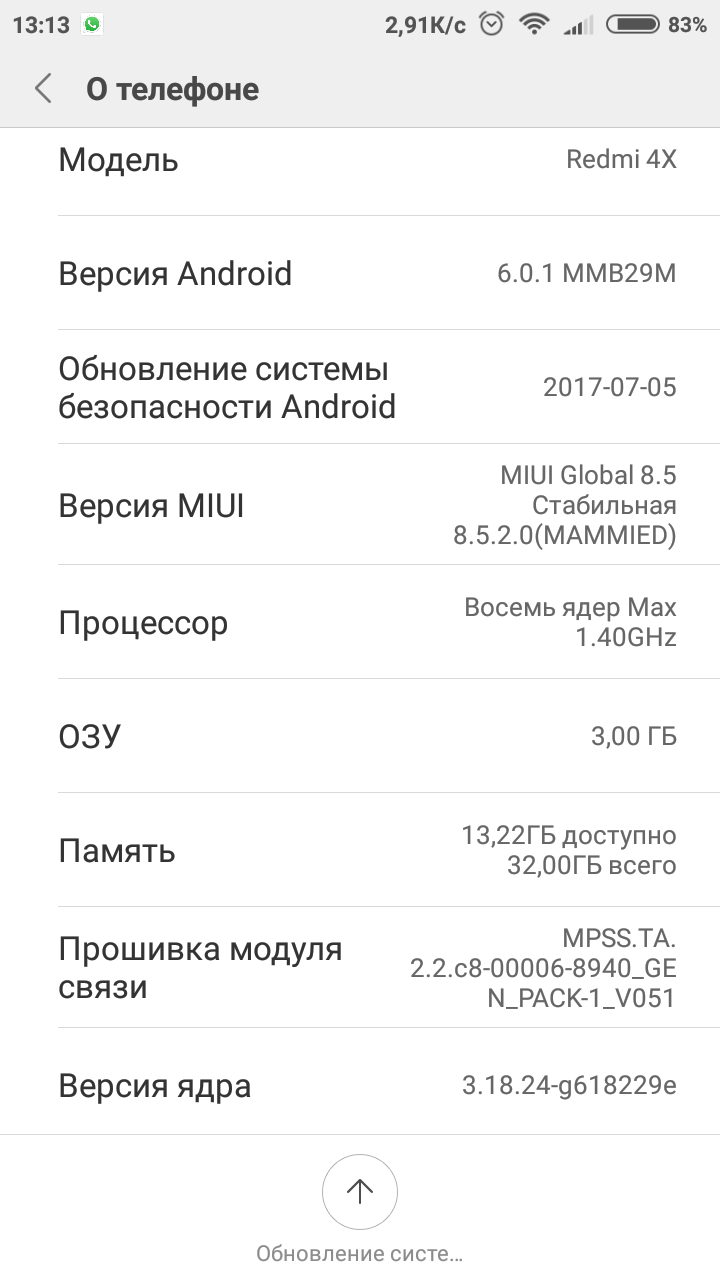Tap Обновление системы безопасности Android row
720x1280 pixels.
pos(360,387)
